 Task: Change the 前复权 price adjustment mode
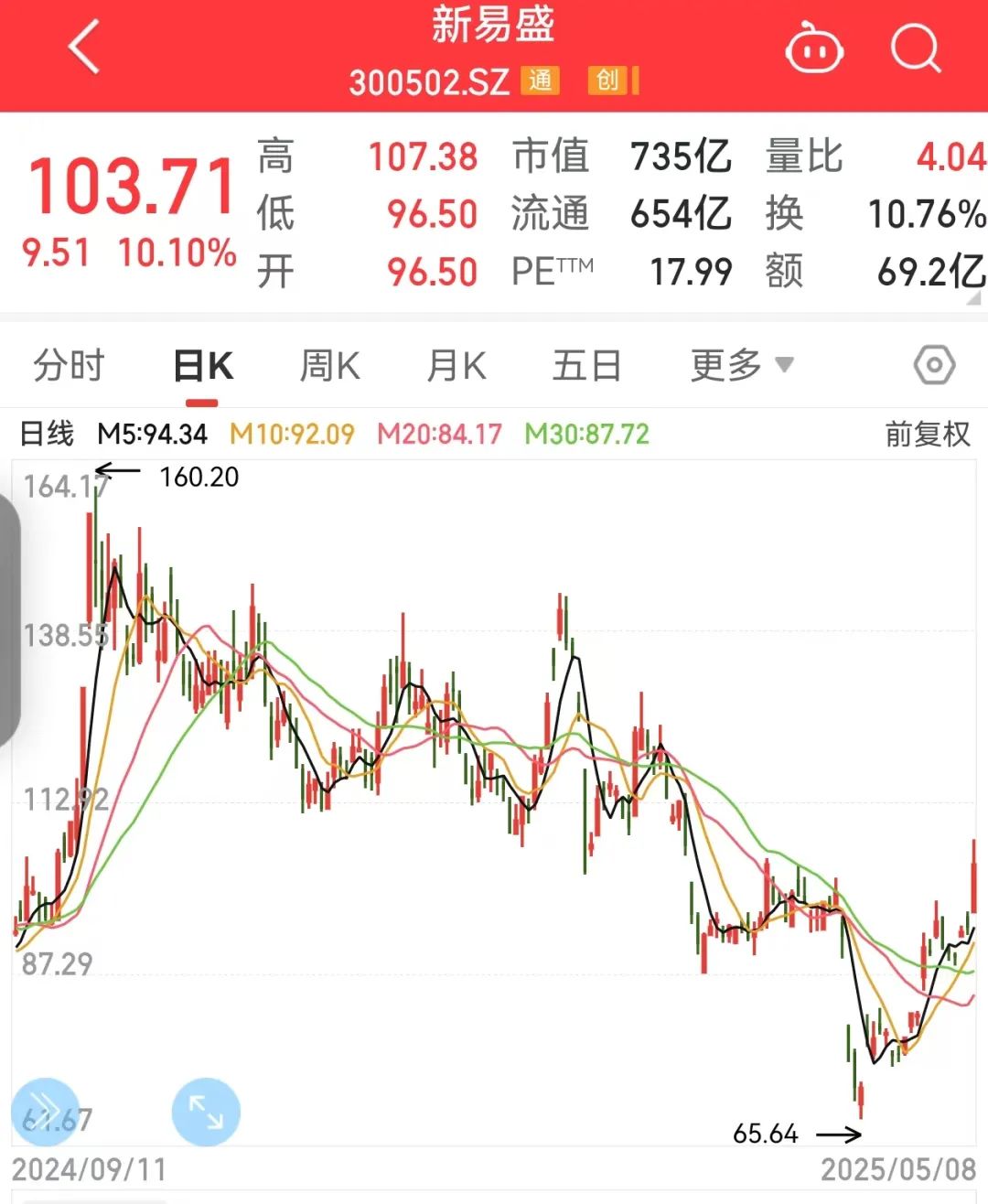click(x=927, y=434)
